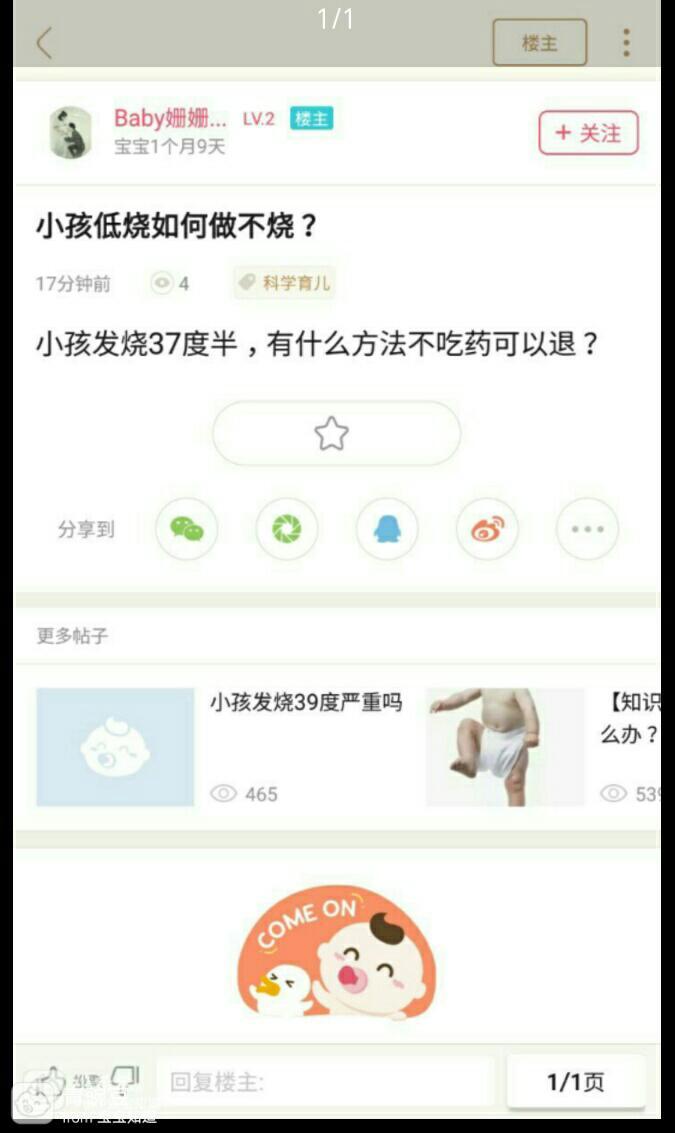Share the post to WeChat Moments
This screenshot has height=1133, width=675.
287,529
